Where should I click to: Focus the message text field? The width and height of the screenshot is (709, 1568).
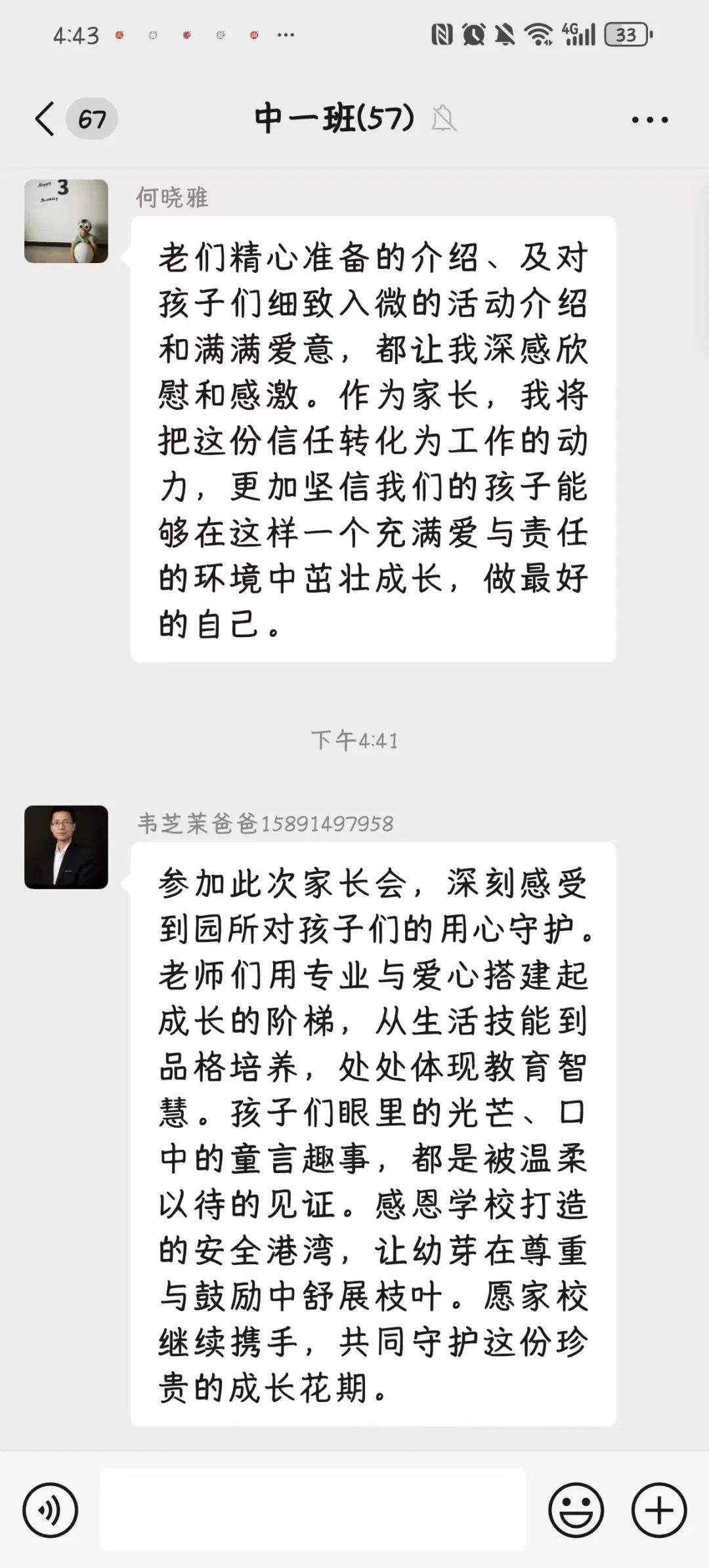[x=312, y=1510]
